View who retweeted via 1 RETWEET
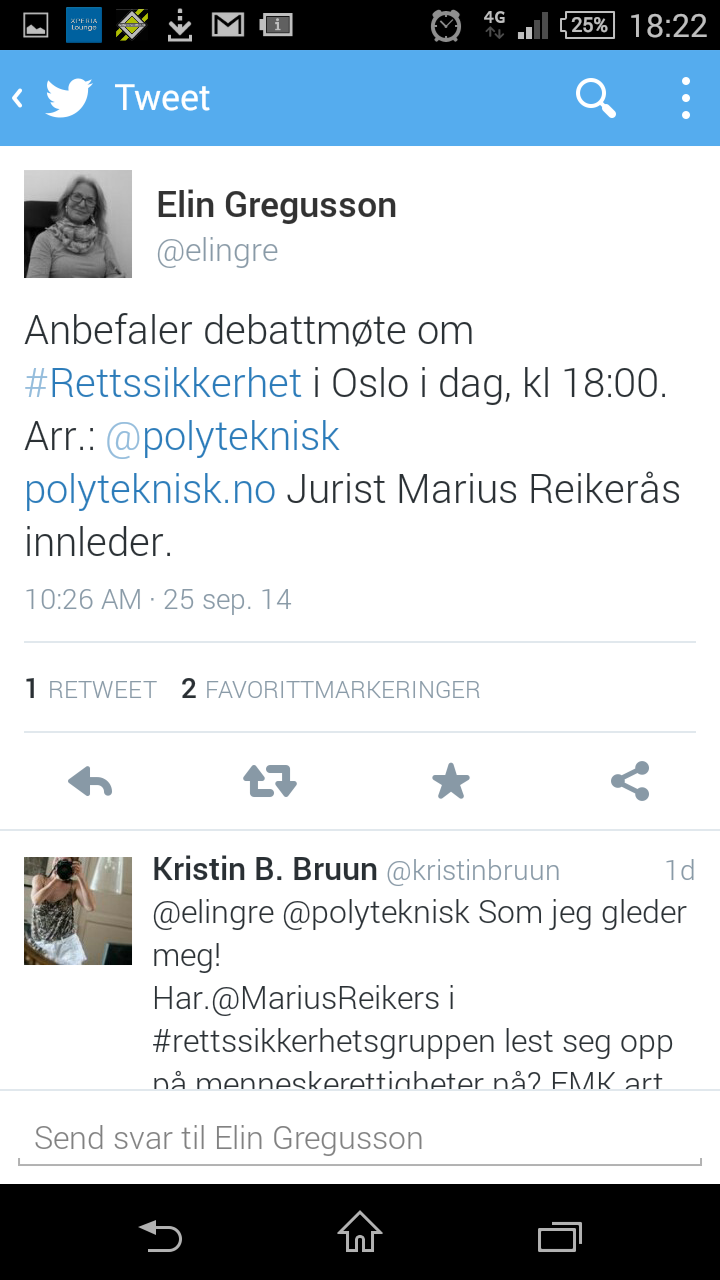 pos(90,689)
